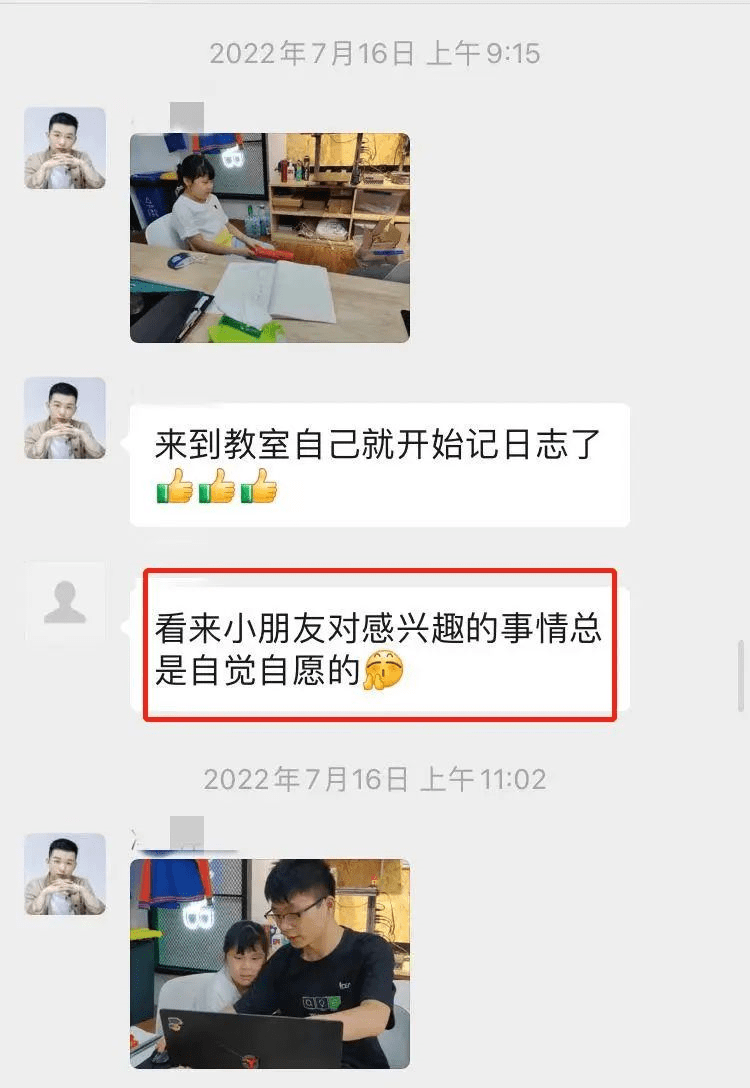Open the photo sent at 上午11:02
750x1088 pixels.
point(270,964)
